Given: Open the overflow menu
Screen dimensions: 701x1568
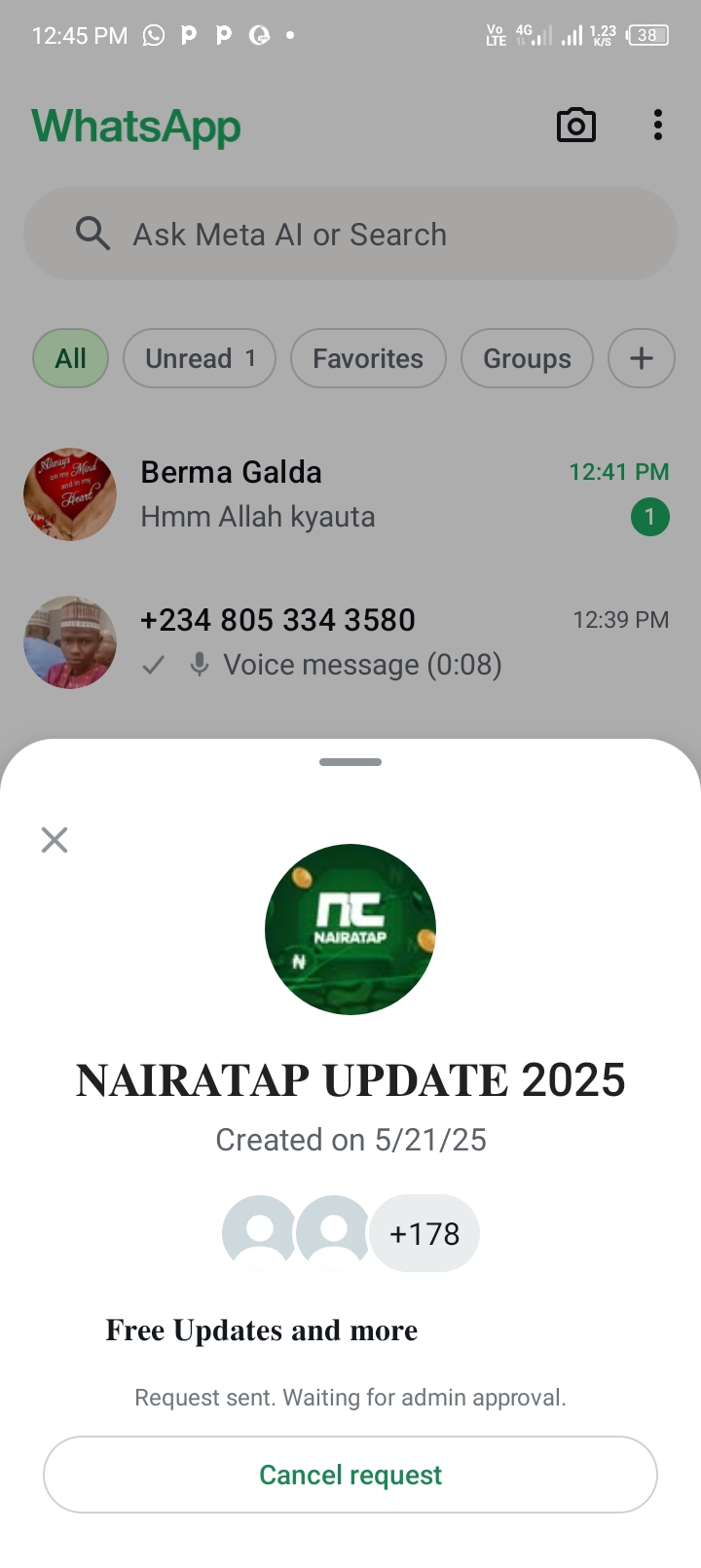Looking at the screenshot, I should point(658,126).
